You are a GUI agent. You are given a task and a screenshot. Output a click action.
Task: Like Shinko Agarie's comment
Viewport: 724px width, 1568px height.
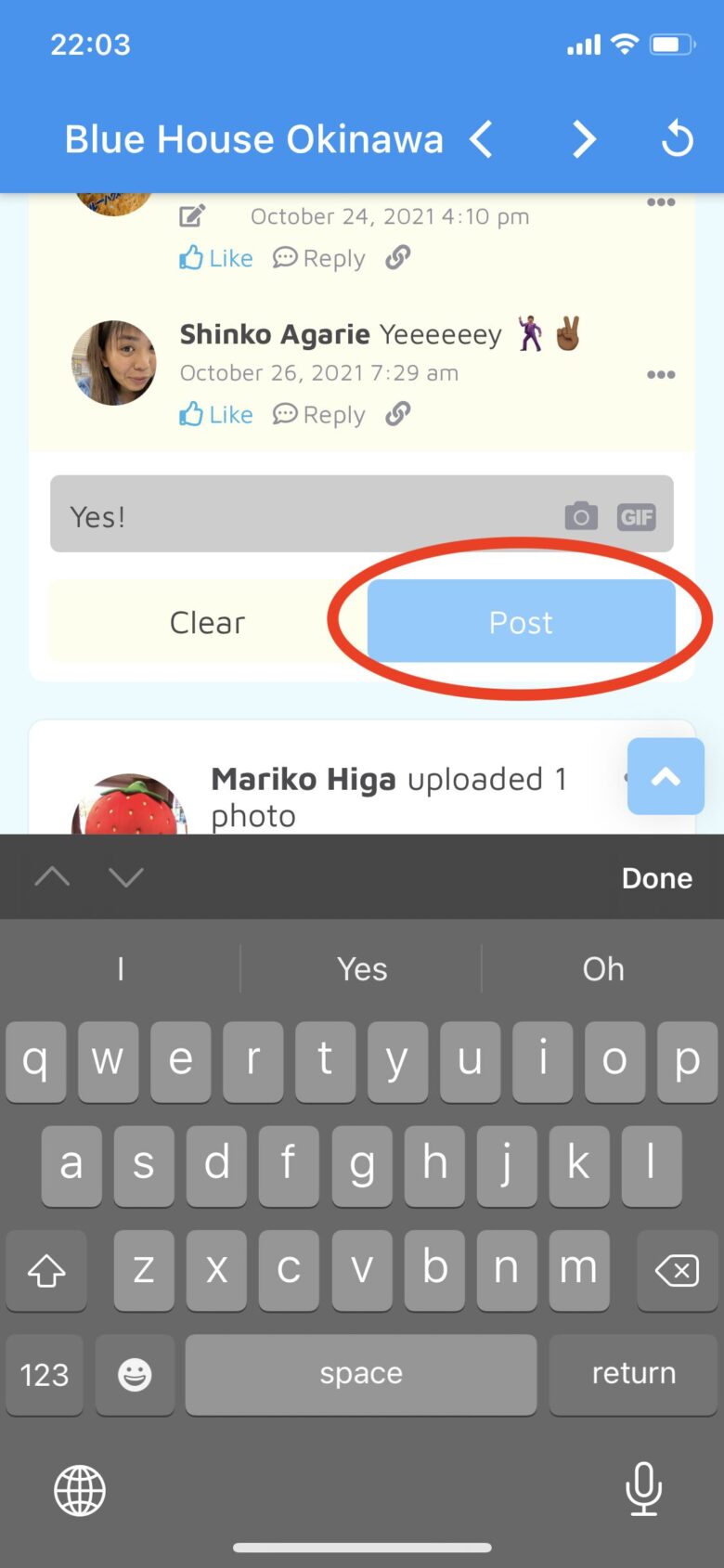coord(216,414)
